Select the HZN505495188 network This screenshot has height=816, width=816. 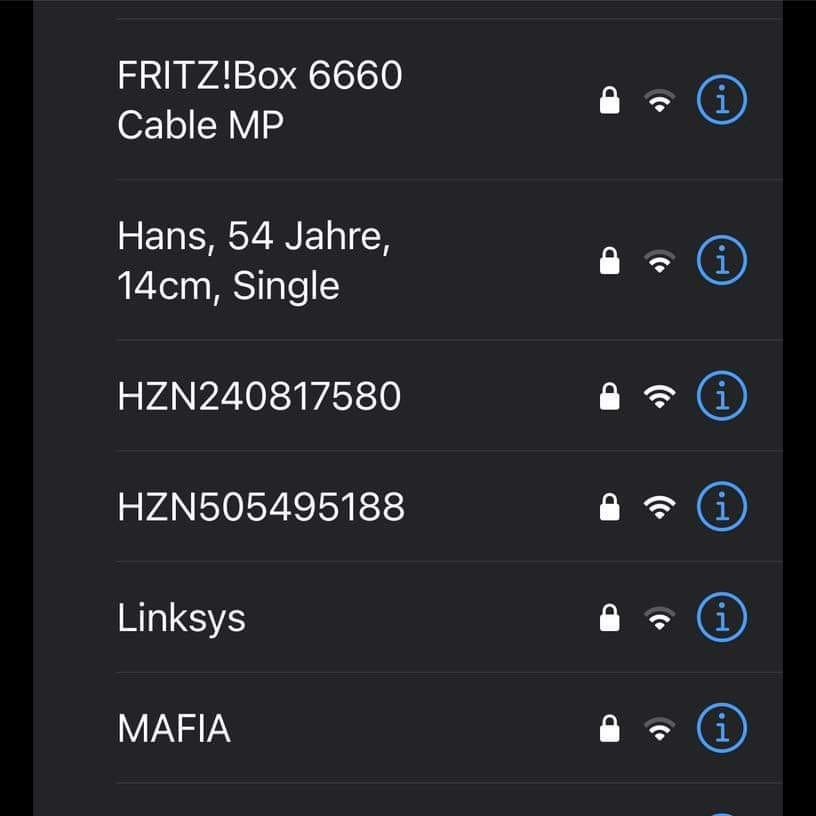tap(261, 507)
